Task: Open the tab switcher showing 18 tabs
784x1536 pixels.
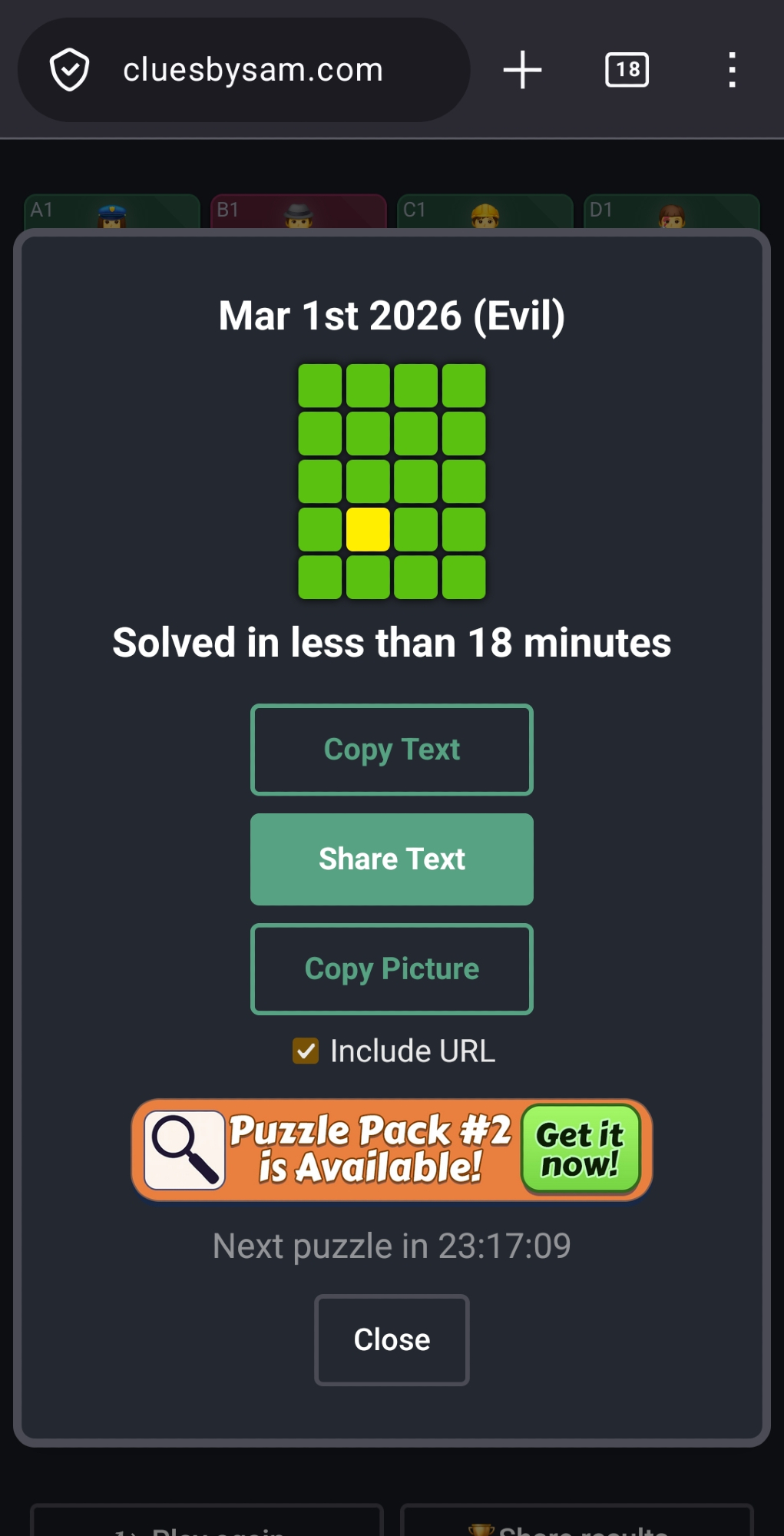Action: 627,70
